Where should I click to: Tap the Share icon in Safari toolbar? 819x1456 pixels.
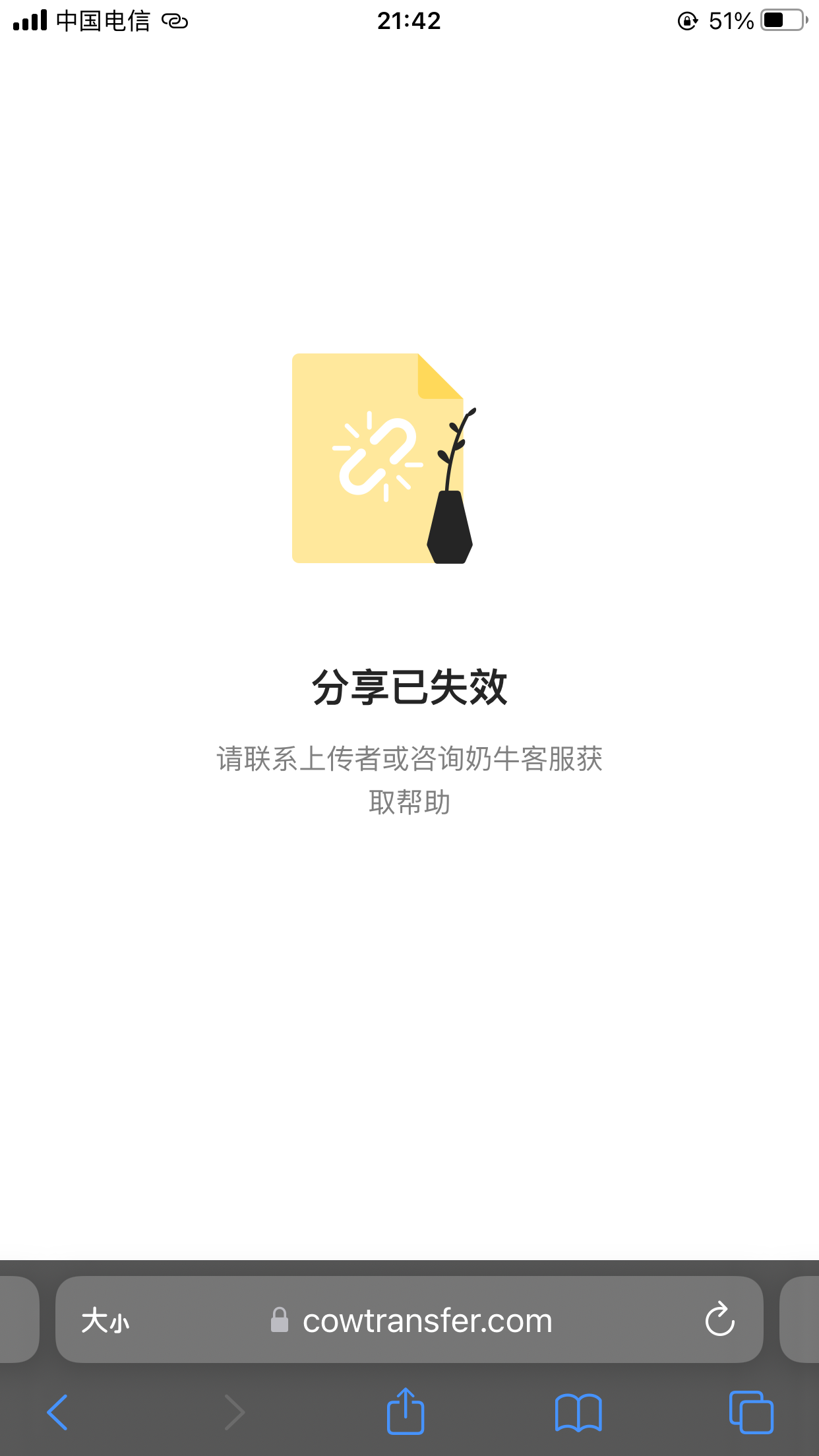pyautogui.click(x=406, y=1411)
